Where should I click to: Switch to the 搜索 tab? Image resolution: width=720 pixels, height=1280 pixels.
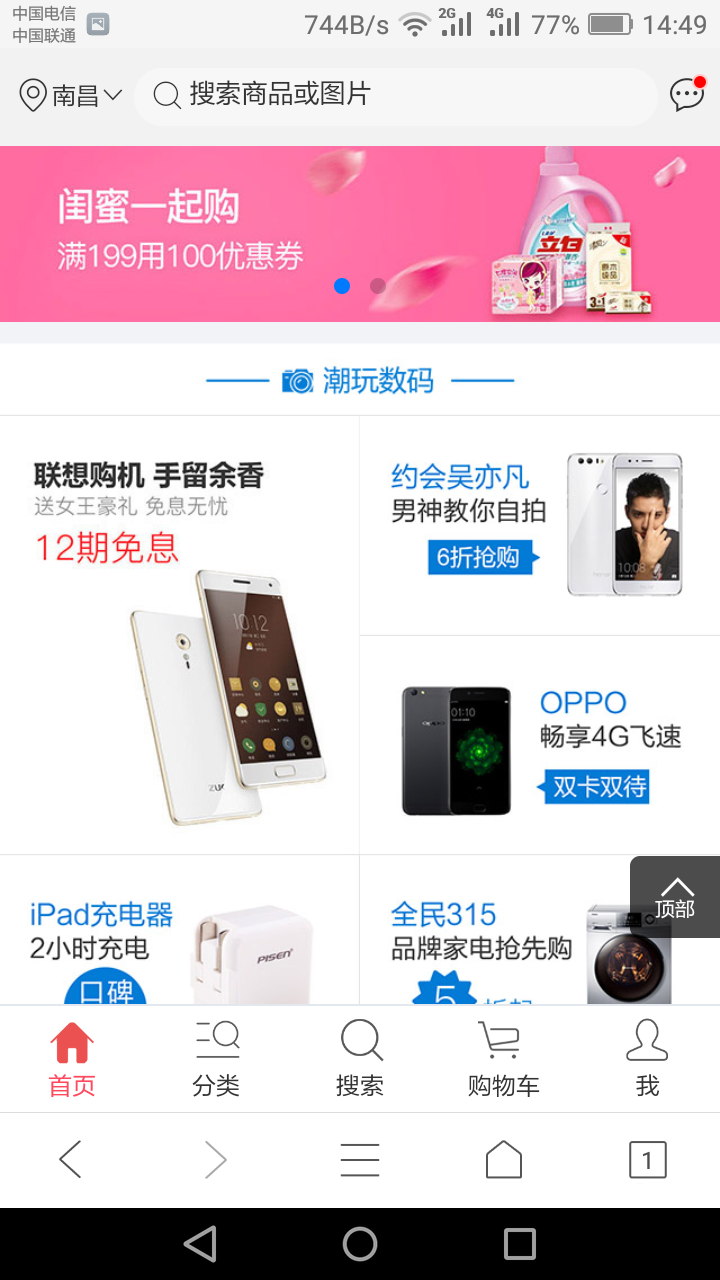pos(360,1059)
